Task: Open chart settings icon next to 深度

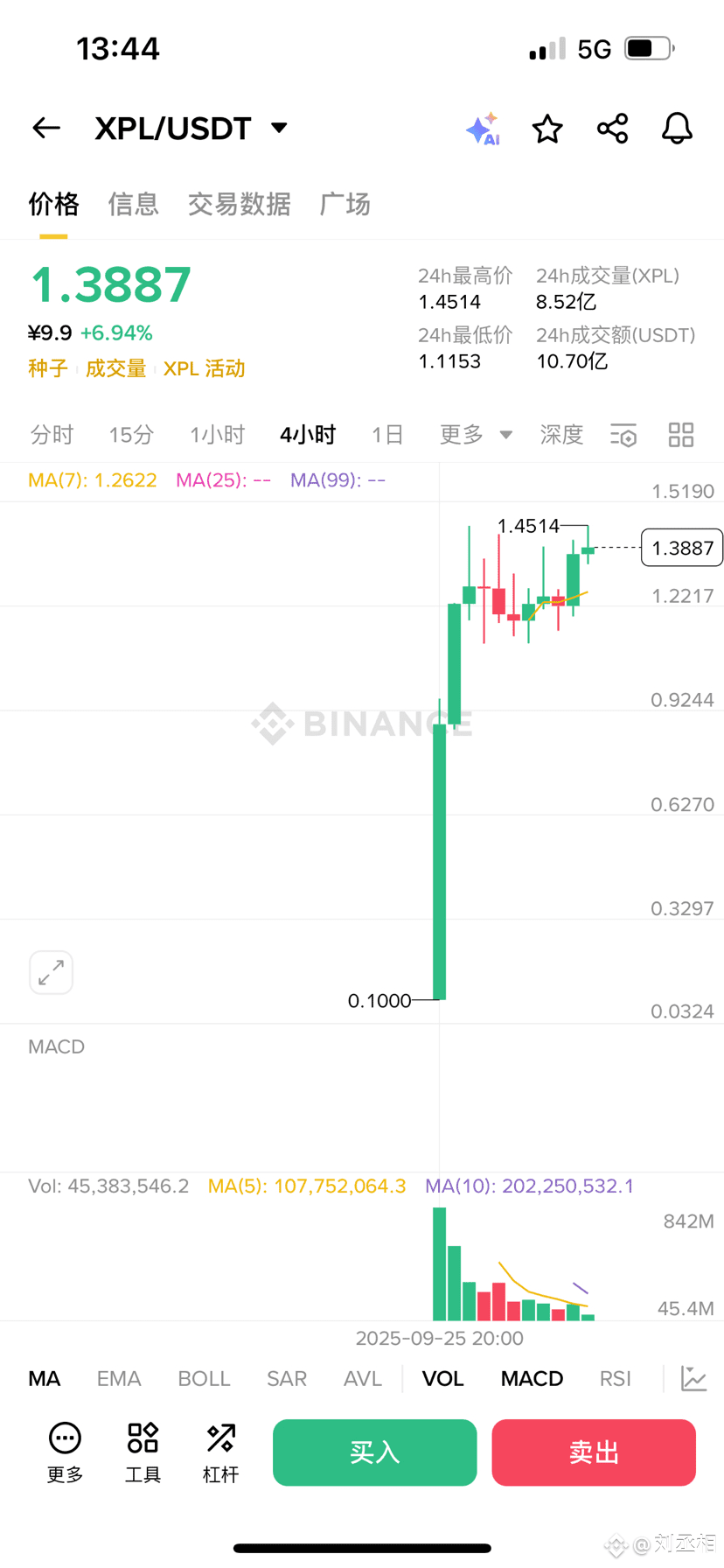Action: pyautogui.click(x=623, y=435)
